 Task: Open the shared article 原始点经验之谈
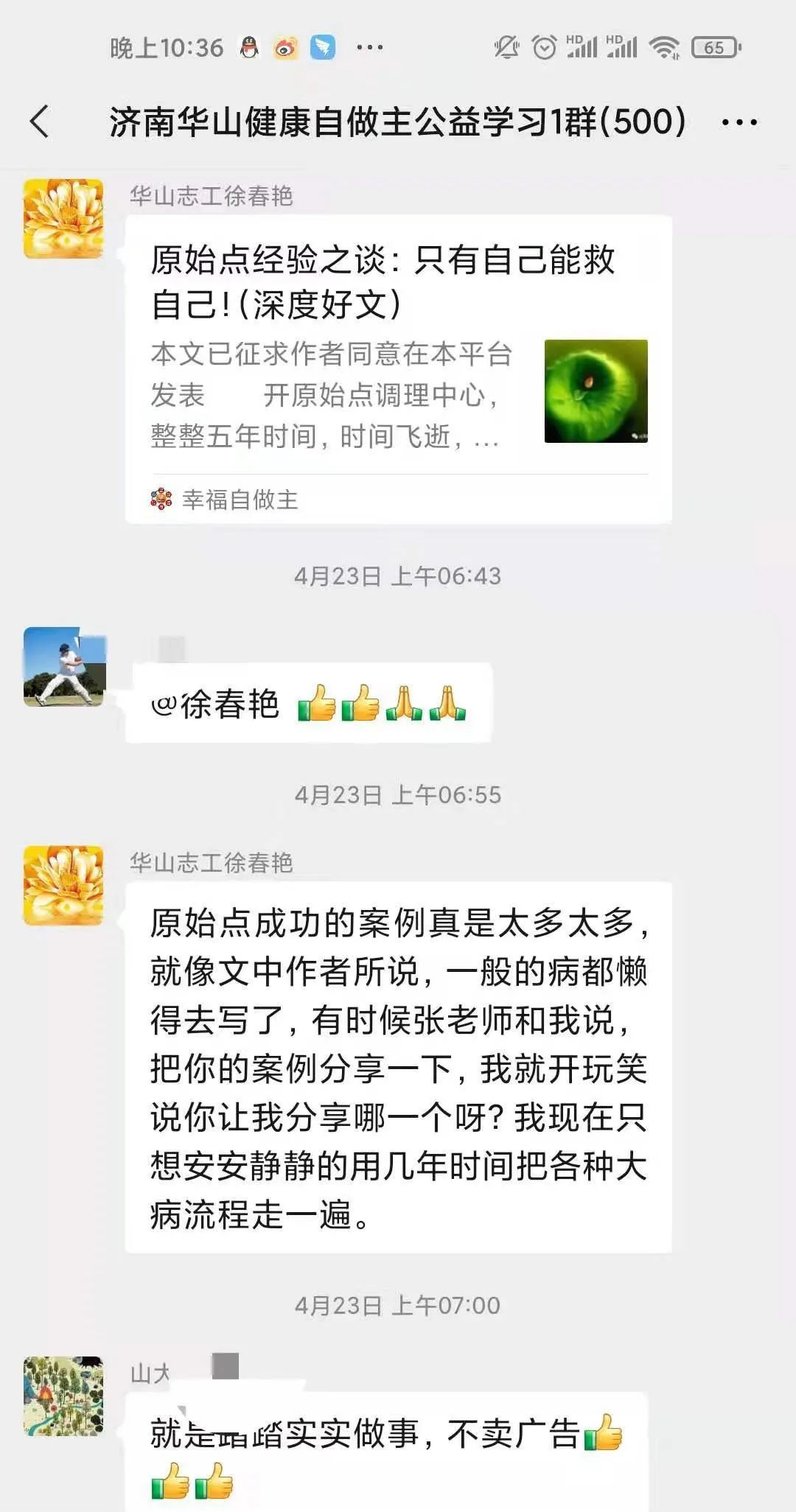[x=398, y=354]
